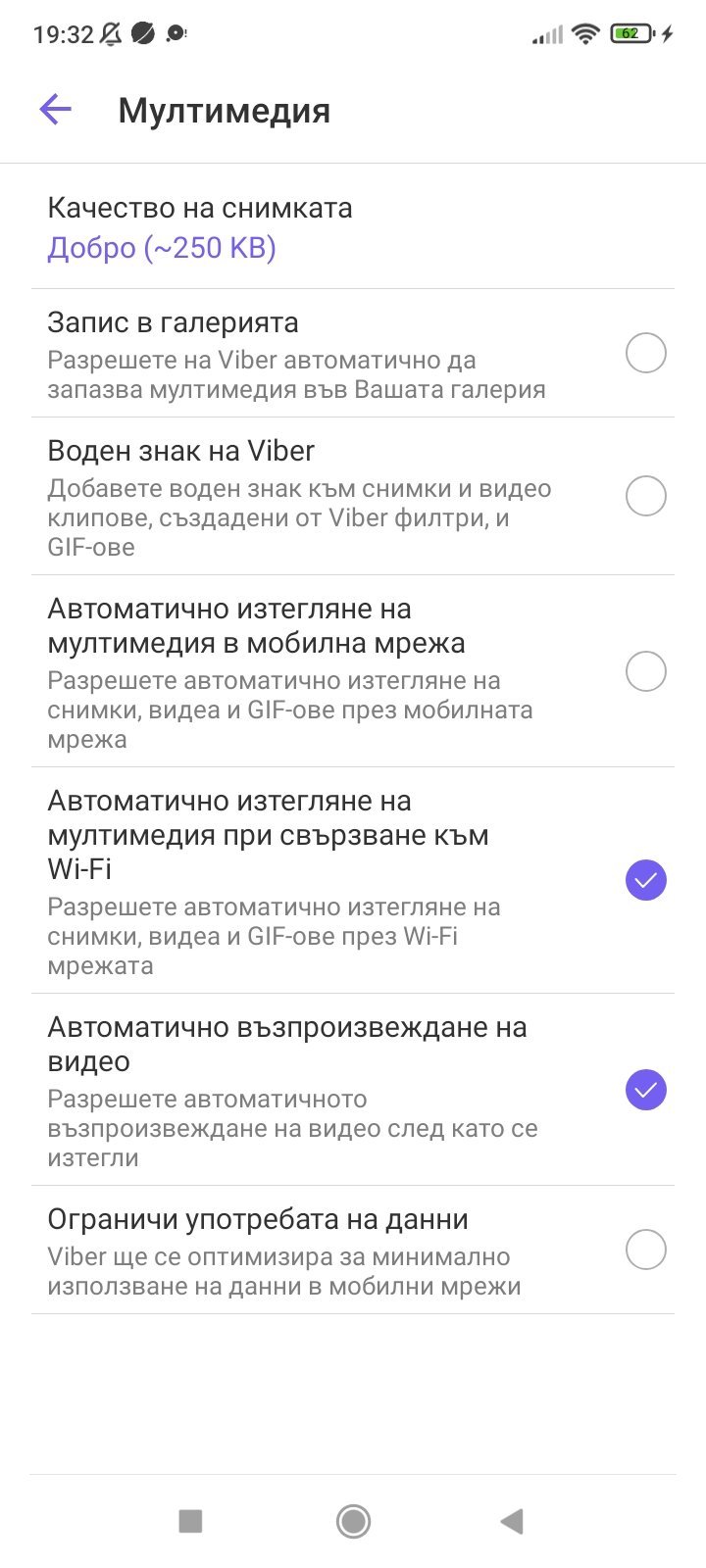Go back from Мултимедия settings
The width and height of the screenshot is (706, 1568).
56,110
